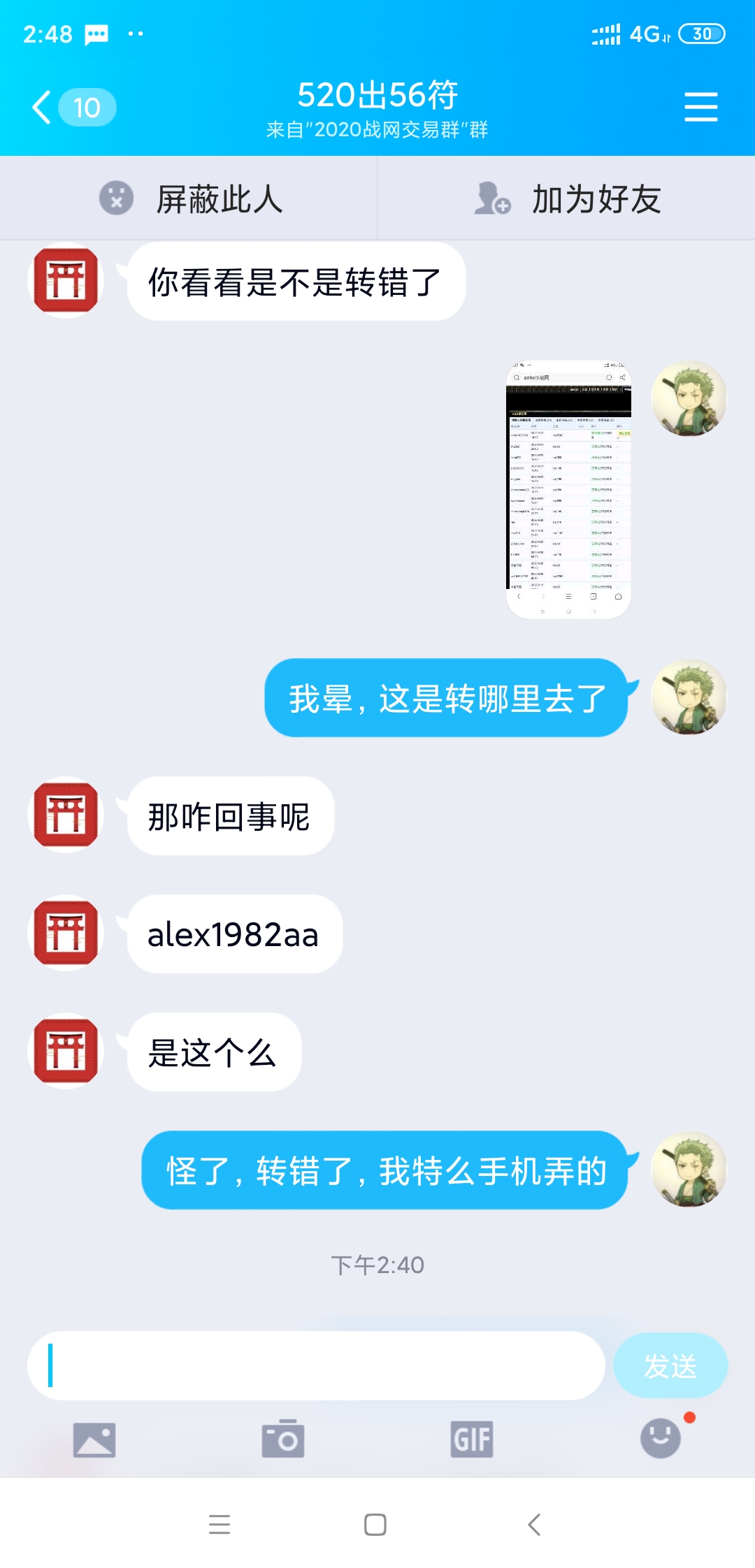Open the photo gallery picker
The width and height of the screenshot is (755, 1568).
point(94,1440)
